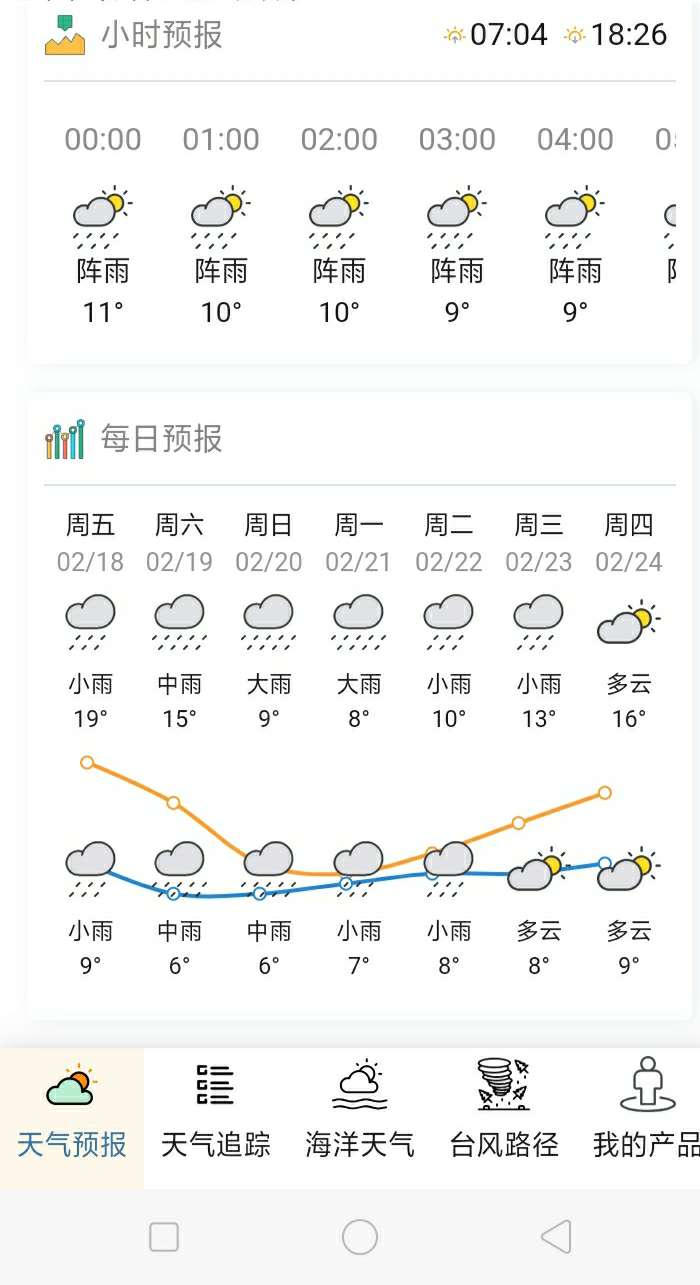Switch to the 天气预报 tab
The height and width of the screenshot is (1285, 700).
(x=72, y=1116)
